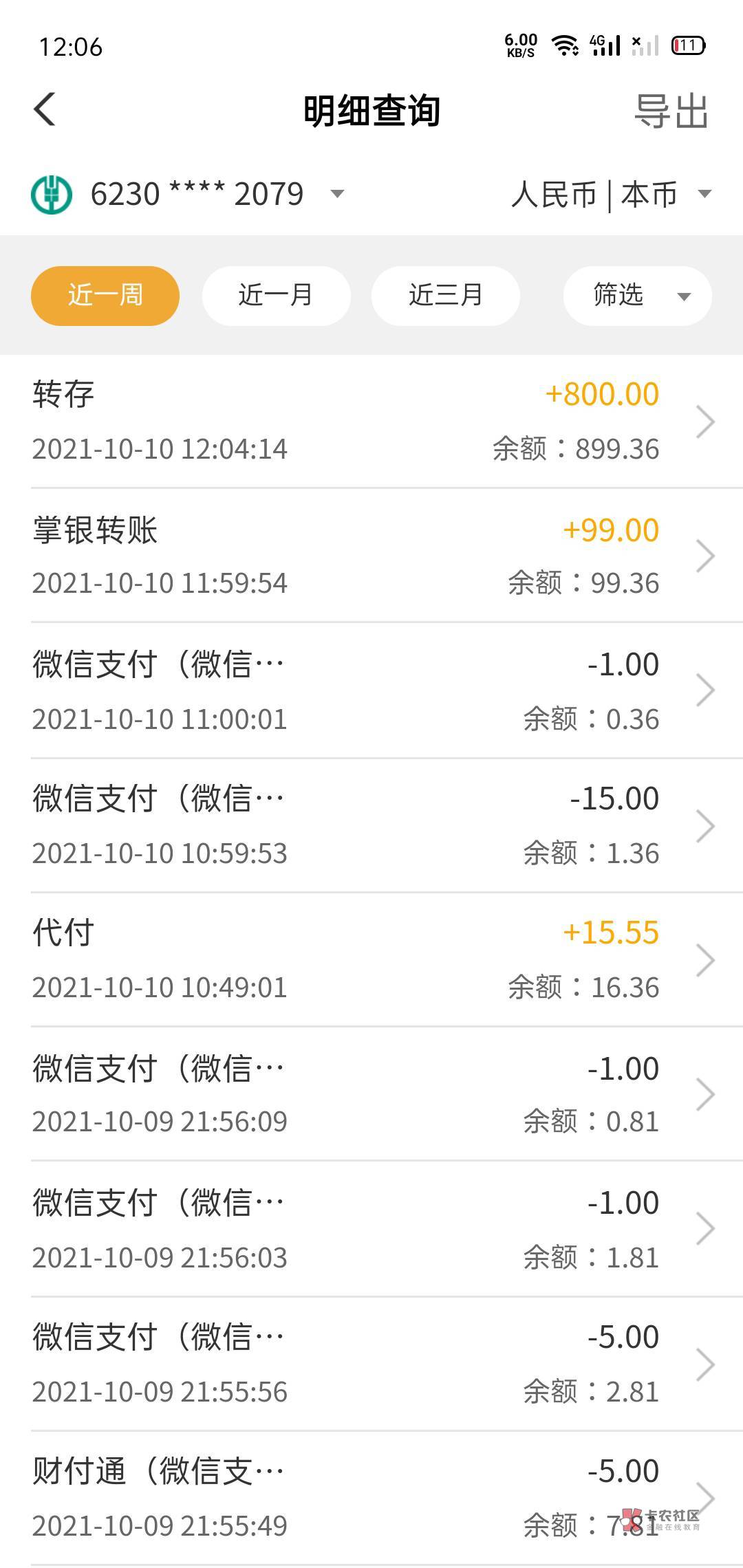This screenshot has height=1568, width=743.
Task: Go back using the top-left arrow
Action: 45,109
